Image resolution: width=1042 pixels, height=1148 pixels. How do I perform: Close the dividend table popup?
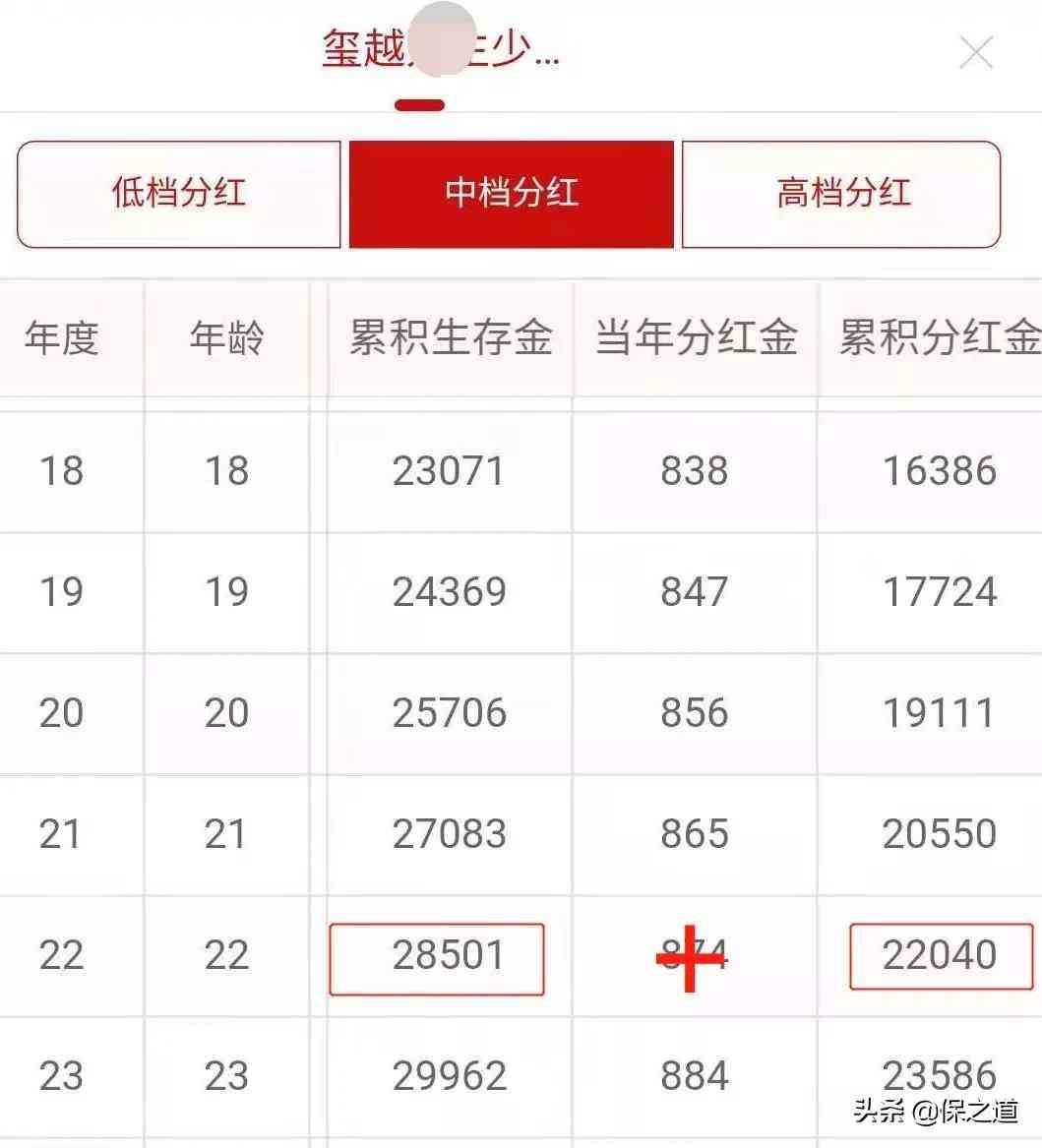[976, 53]
